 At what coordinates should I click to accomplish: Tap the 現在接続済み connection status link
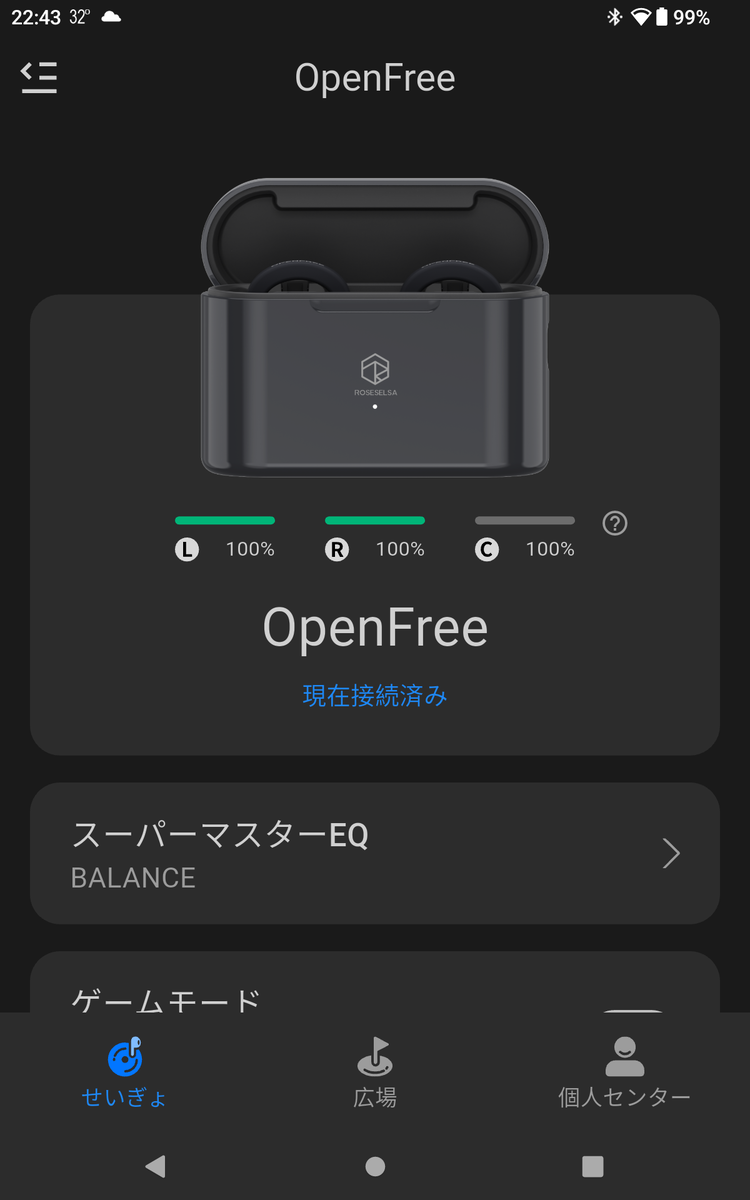click(375, 696)
